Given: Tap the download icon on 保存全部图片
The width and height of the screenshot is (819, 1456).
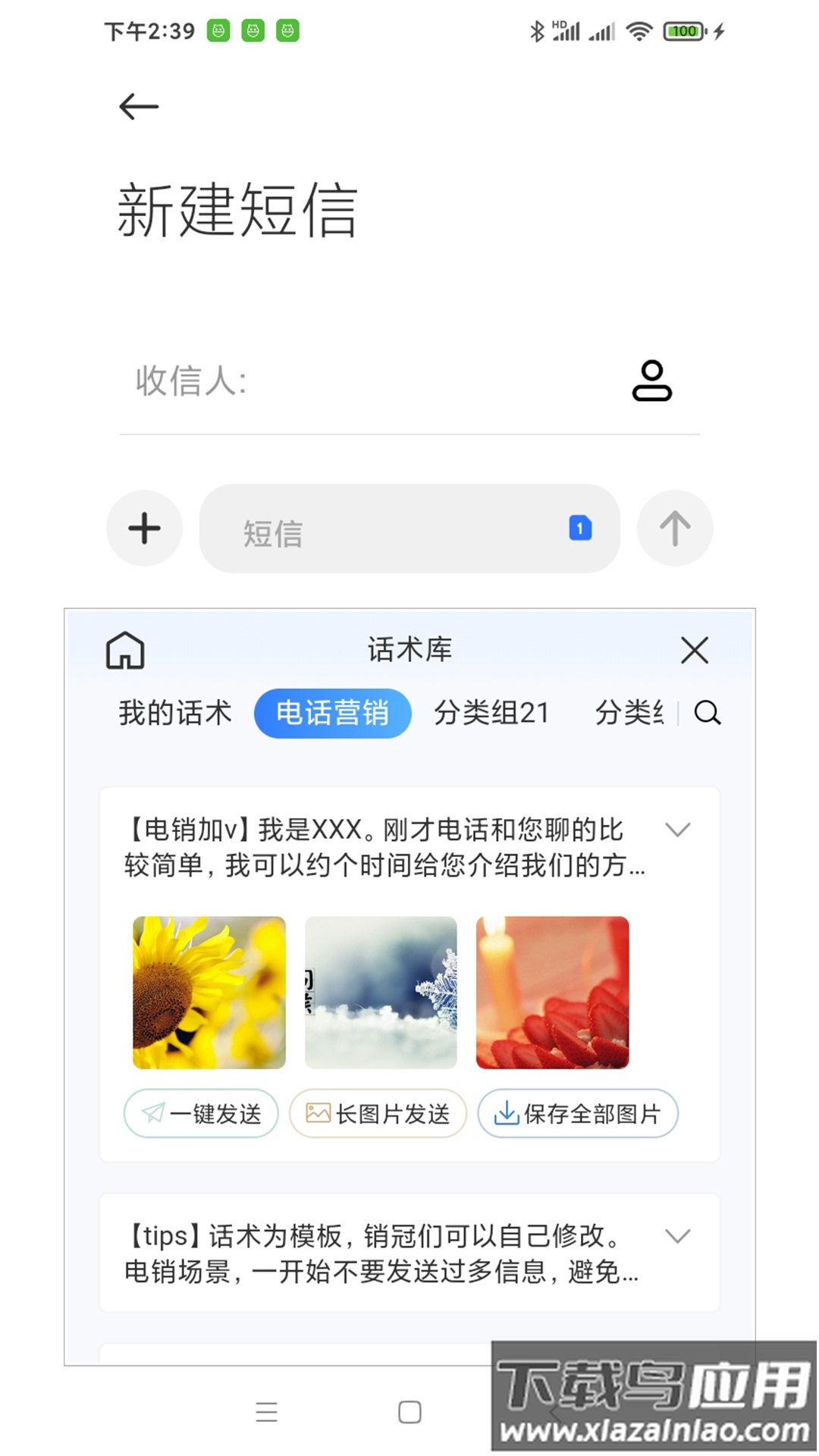Looking at the screenshot, I should [x=507, y=1113].
